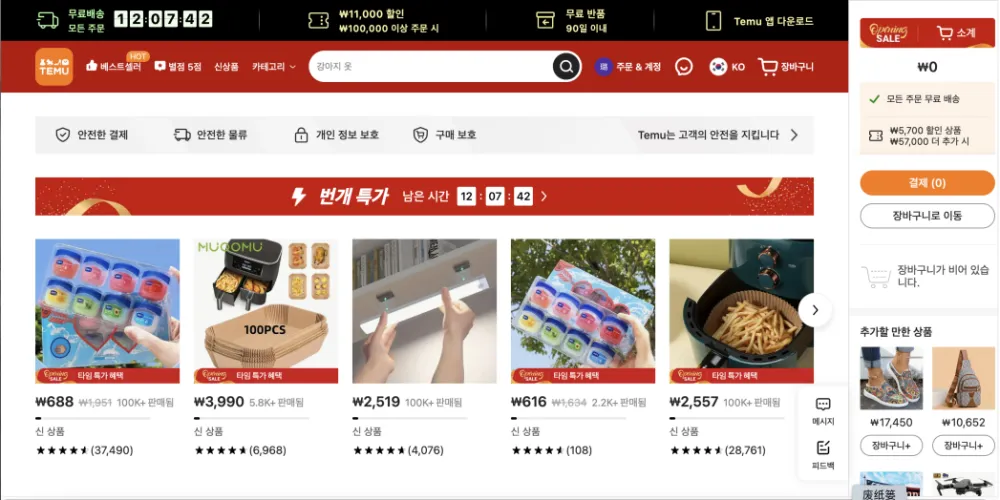Open the chat support icon
This screenshot has height=500, width=1000.
[684, 67]
